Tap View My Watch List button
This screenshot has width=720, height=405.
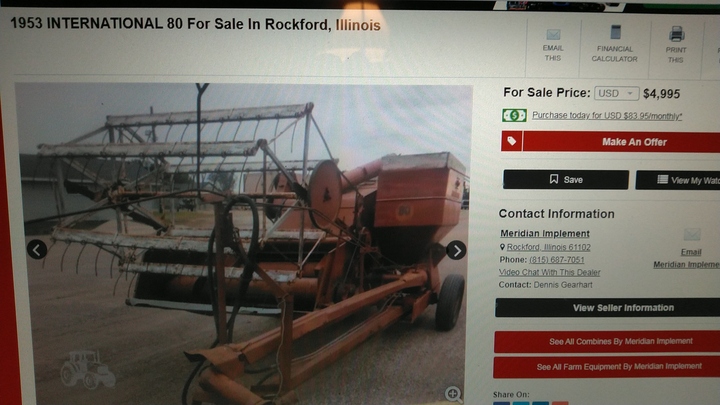[x=678, y=180]
